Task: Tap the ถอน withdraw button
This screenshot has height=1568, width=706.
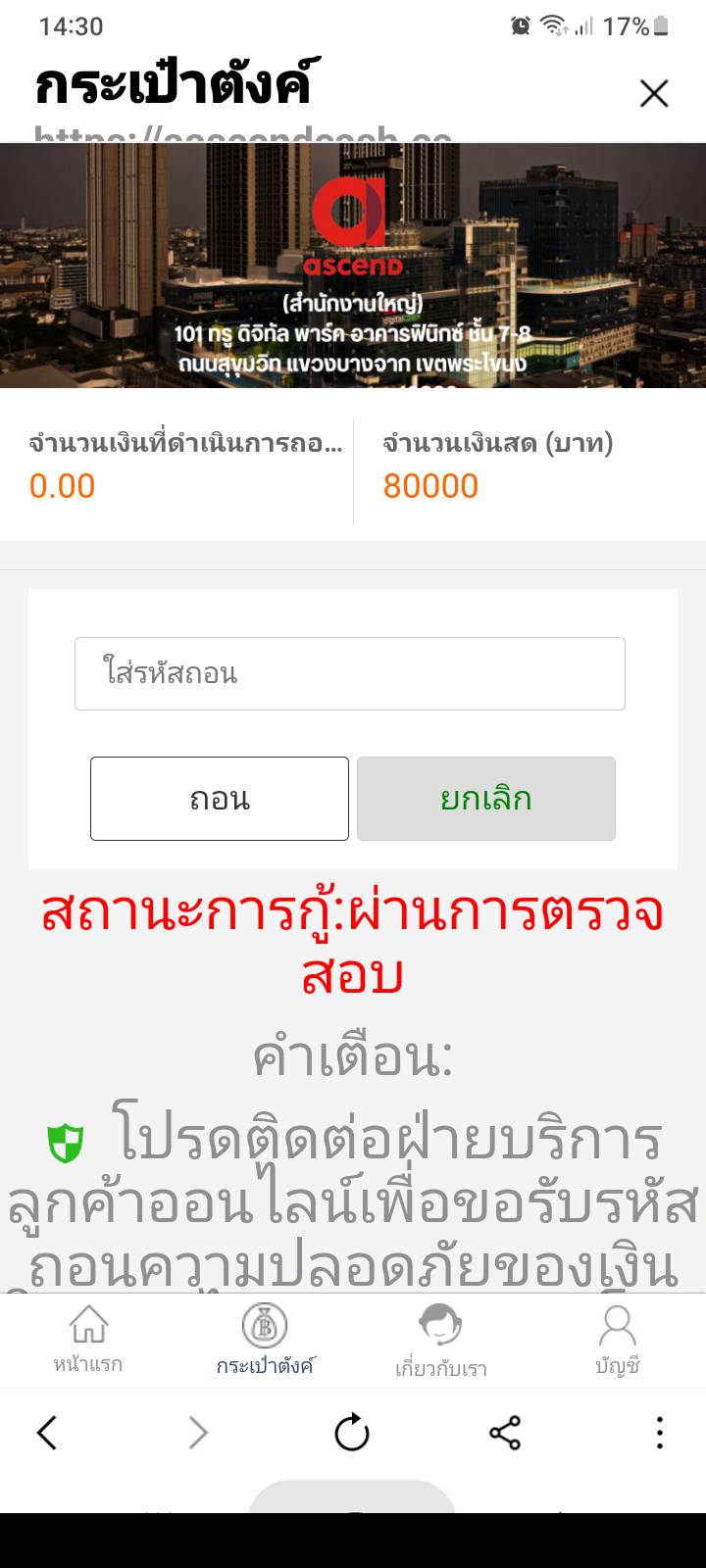Action: click(220, 799)
